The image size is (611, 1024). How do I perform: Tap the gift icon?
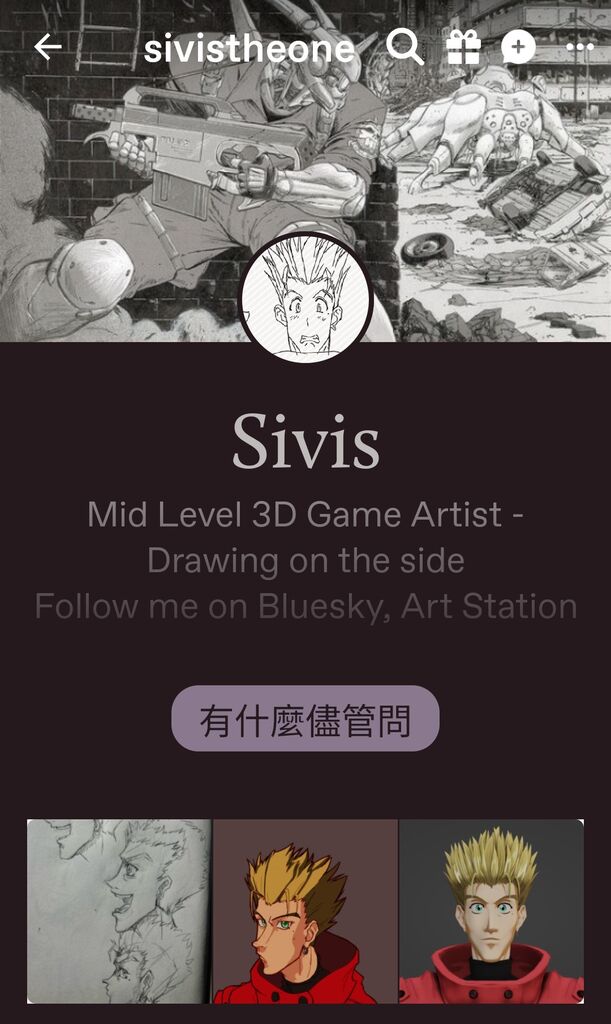tap(463, 47)
